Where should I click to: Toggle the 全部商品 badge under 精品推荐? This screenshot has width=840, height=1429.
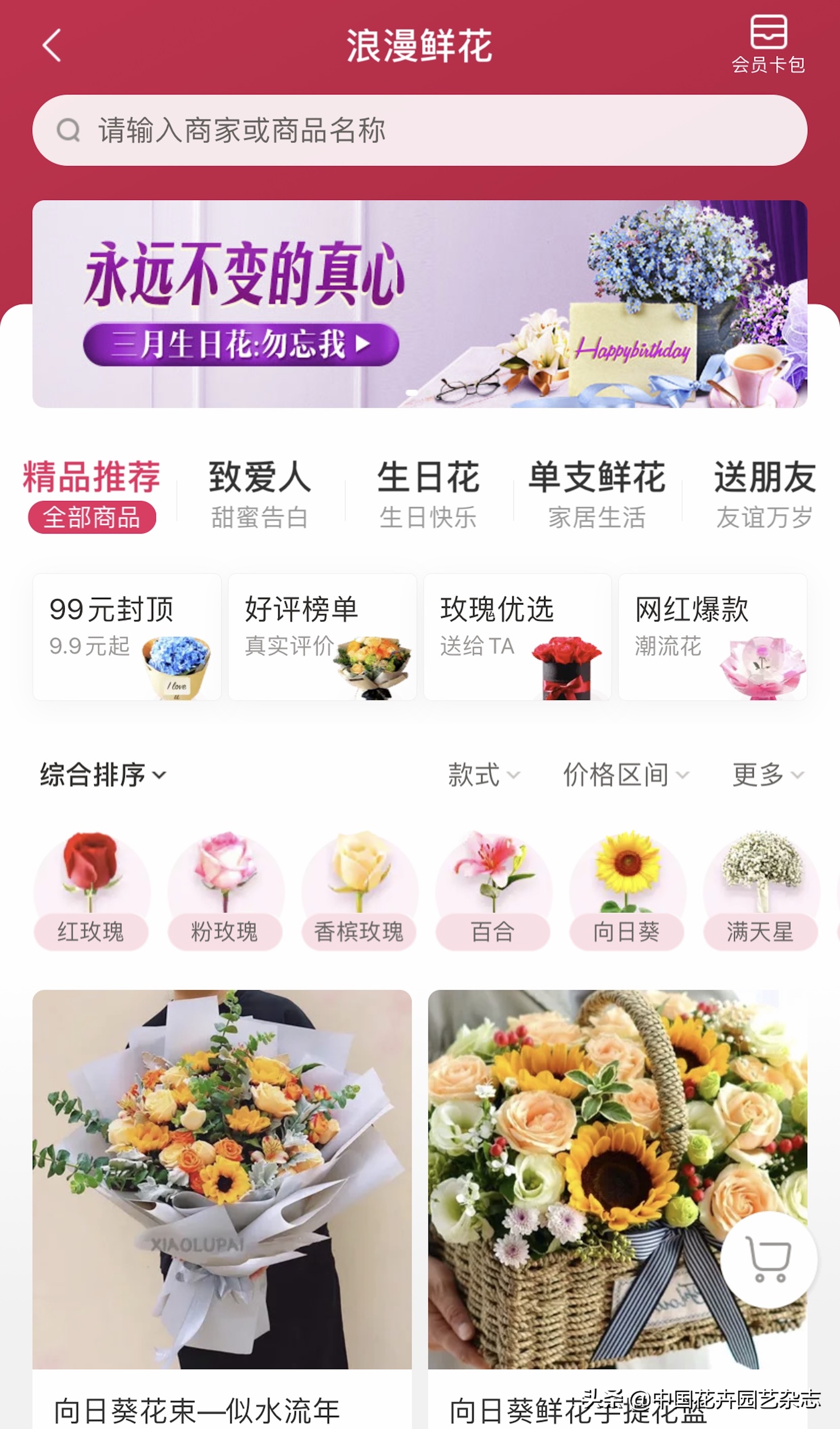tap(92, 517)
